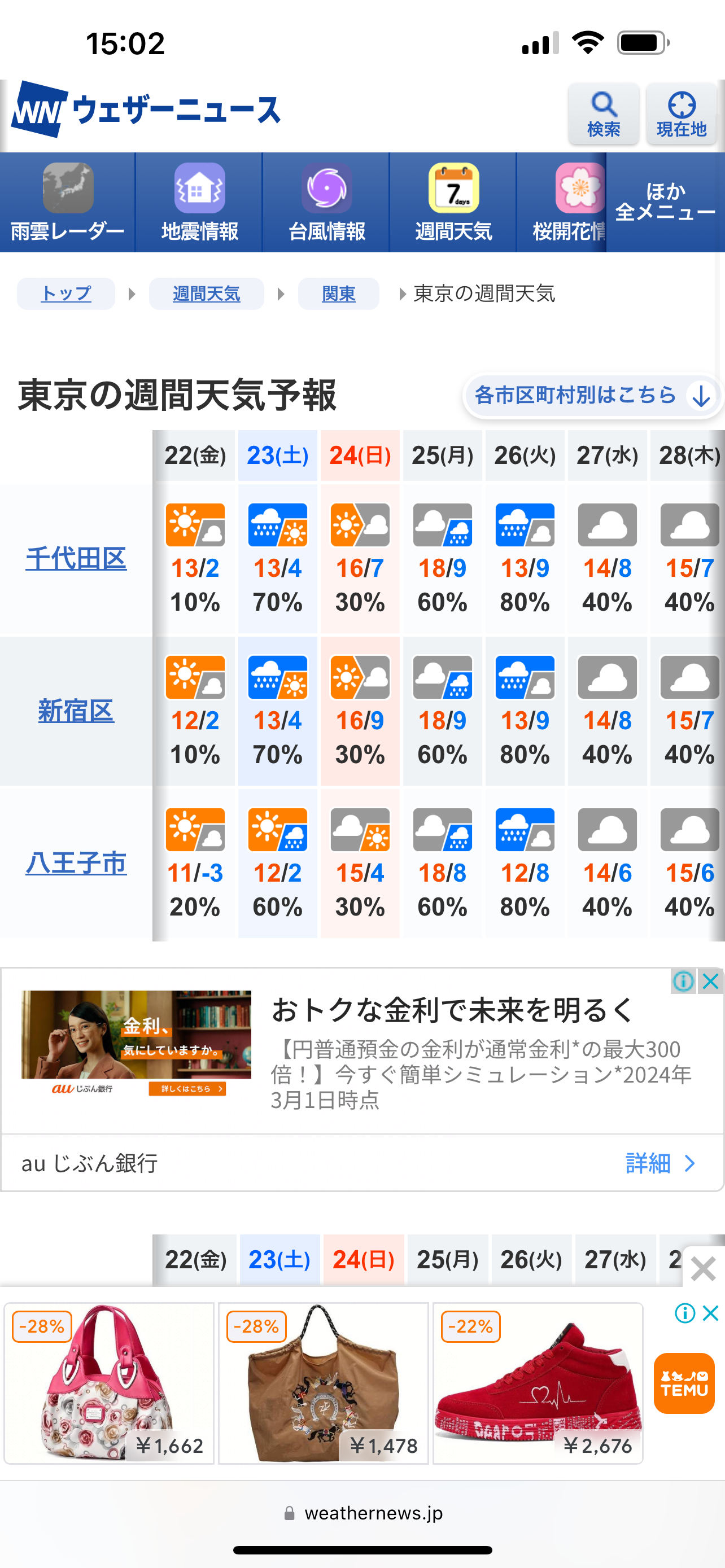Open 台風情報 typhoon info
The width and height of the screenshot is (725, 1568).
click(326, 203)
